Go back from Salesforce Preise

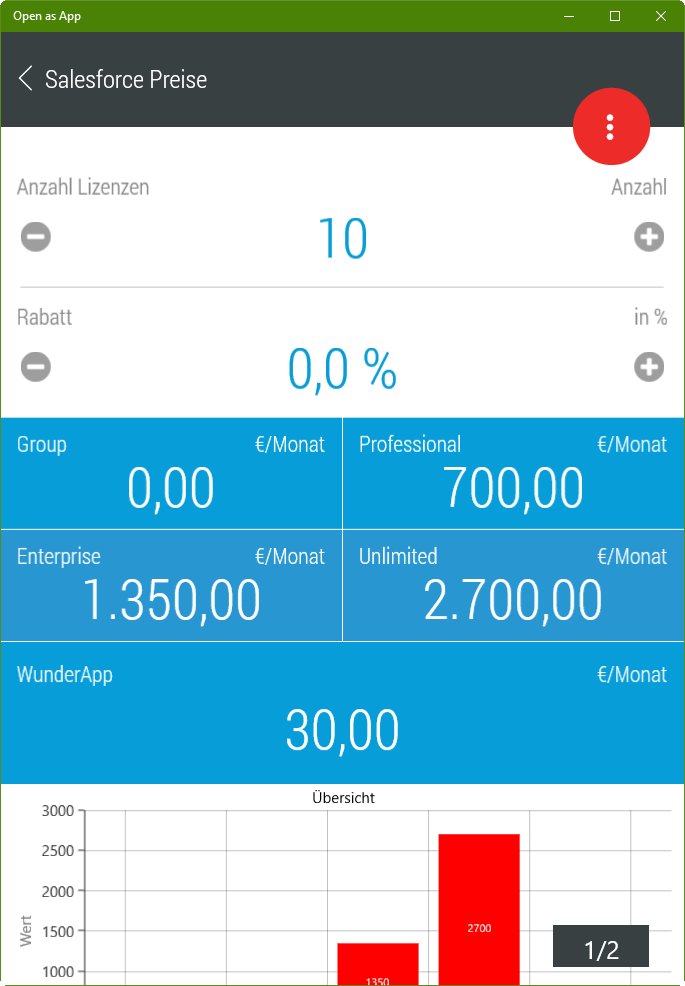coord(26,79)
